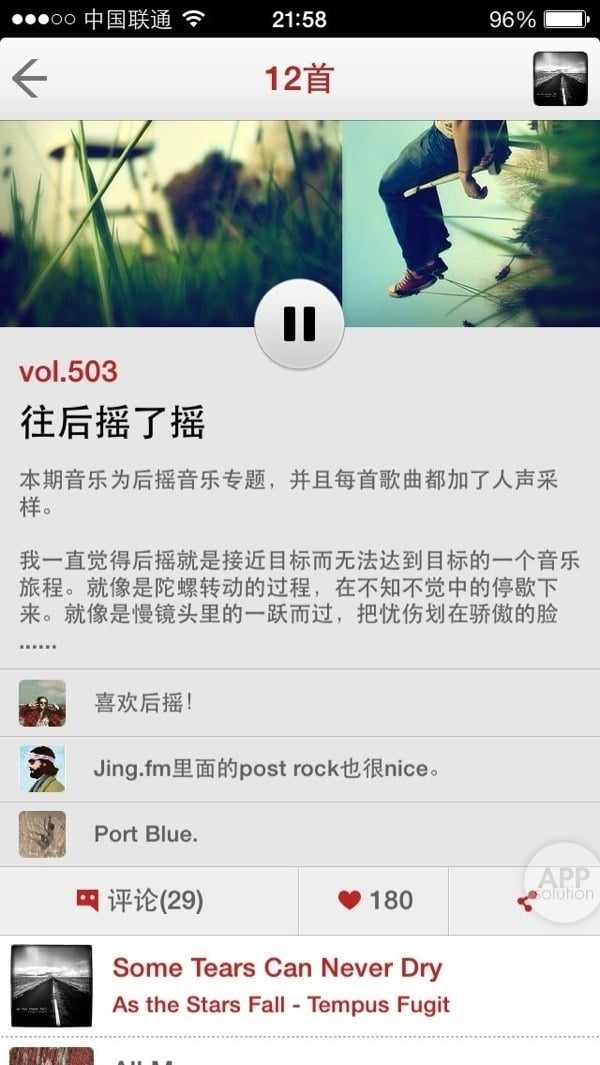600x1065 pixels.
Task: Like this volume with the heart button
Action: pos(374,900)
